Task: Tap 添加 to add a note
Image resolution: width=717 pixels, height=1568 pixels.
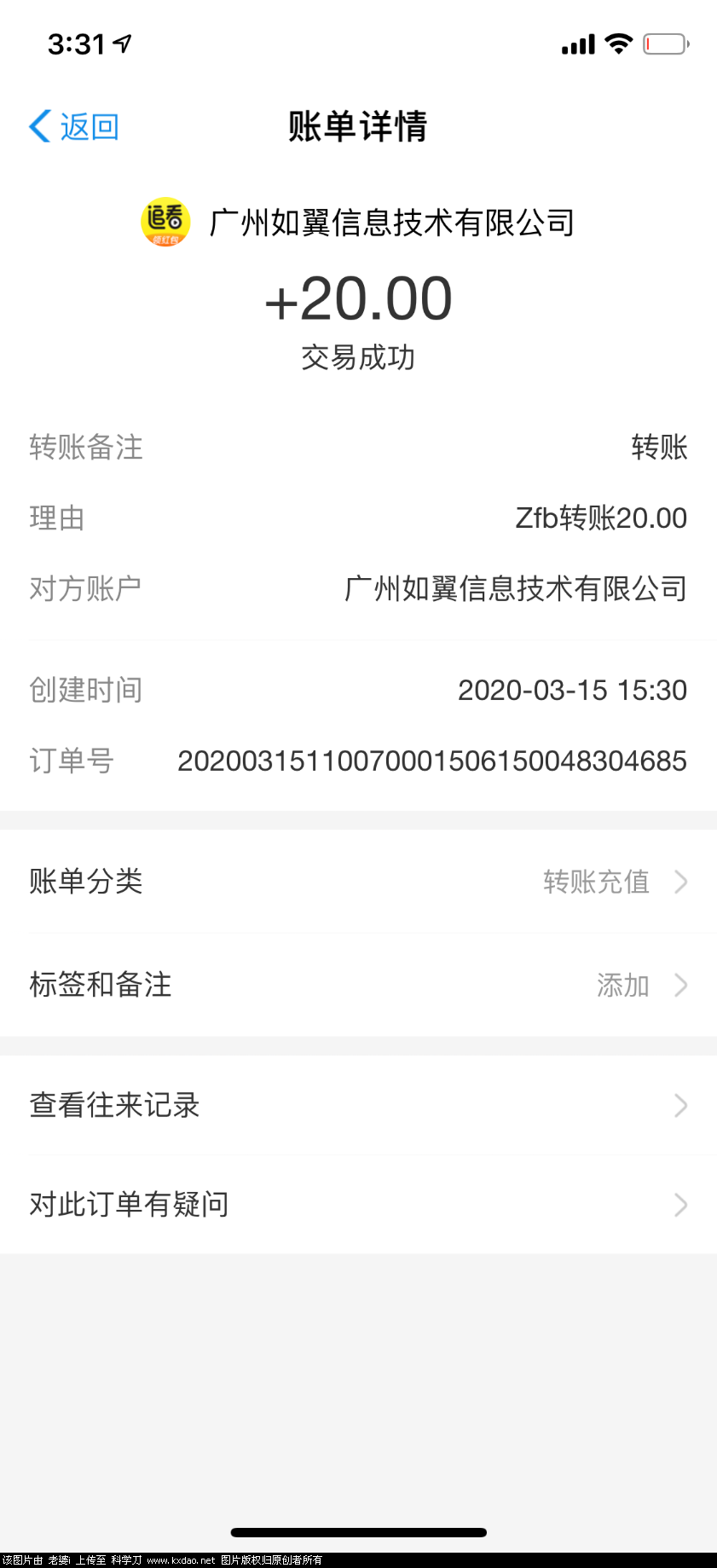Action: (623, 985)
